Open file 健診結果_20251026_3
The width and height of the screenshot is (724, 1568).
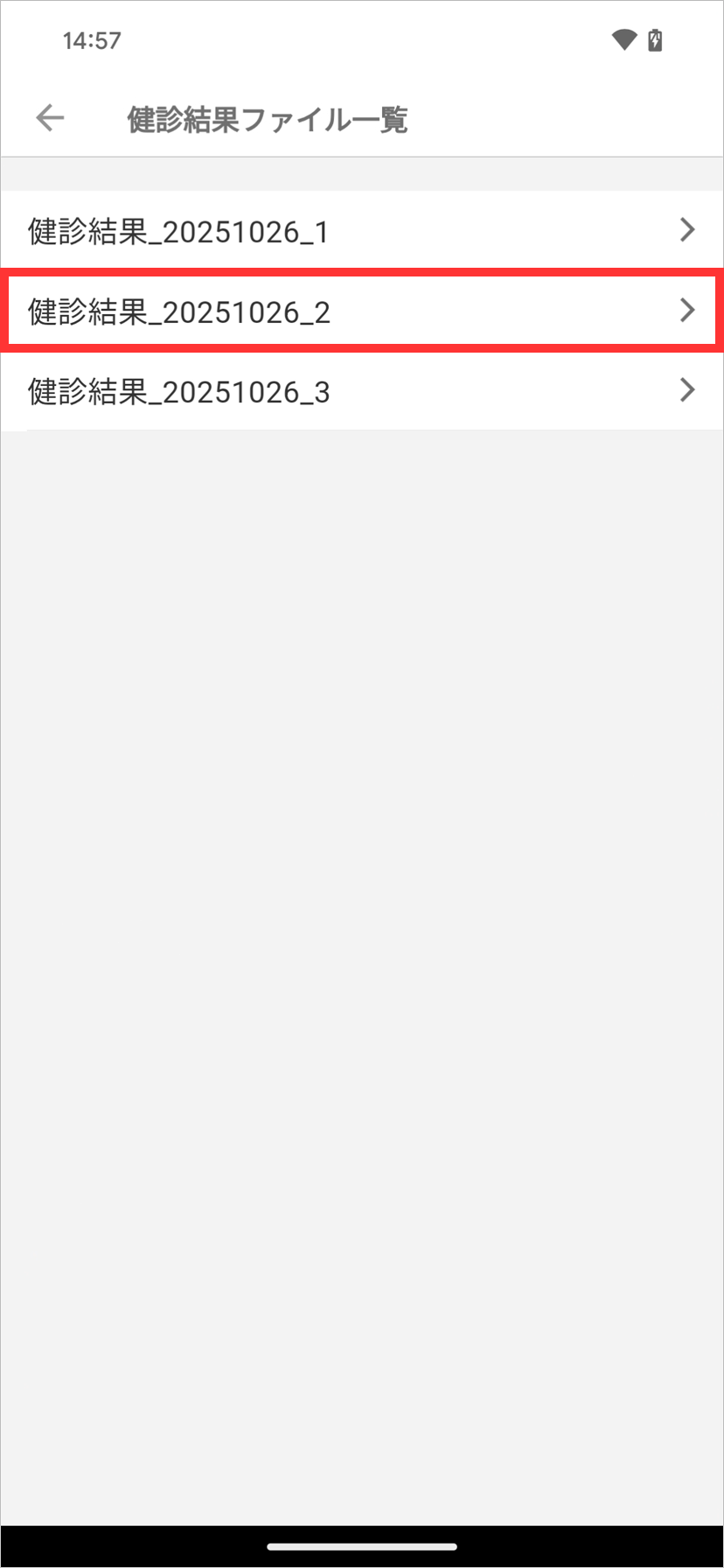coord(361,391)
